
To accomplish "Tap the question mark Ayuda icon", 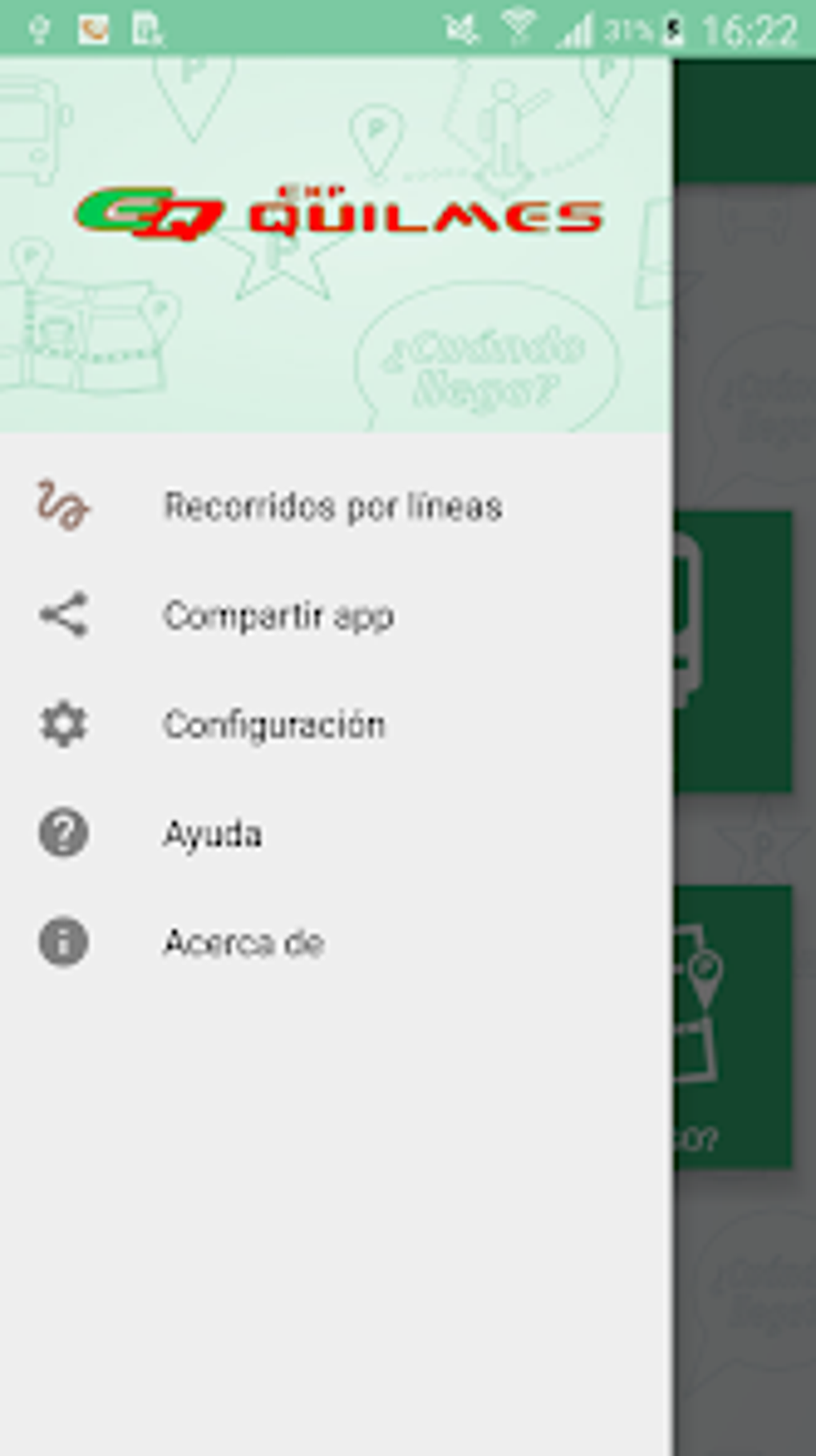I will tap(64, 834).
